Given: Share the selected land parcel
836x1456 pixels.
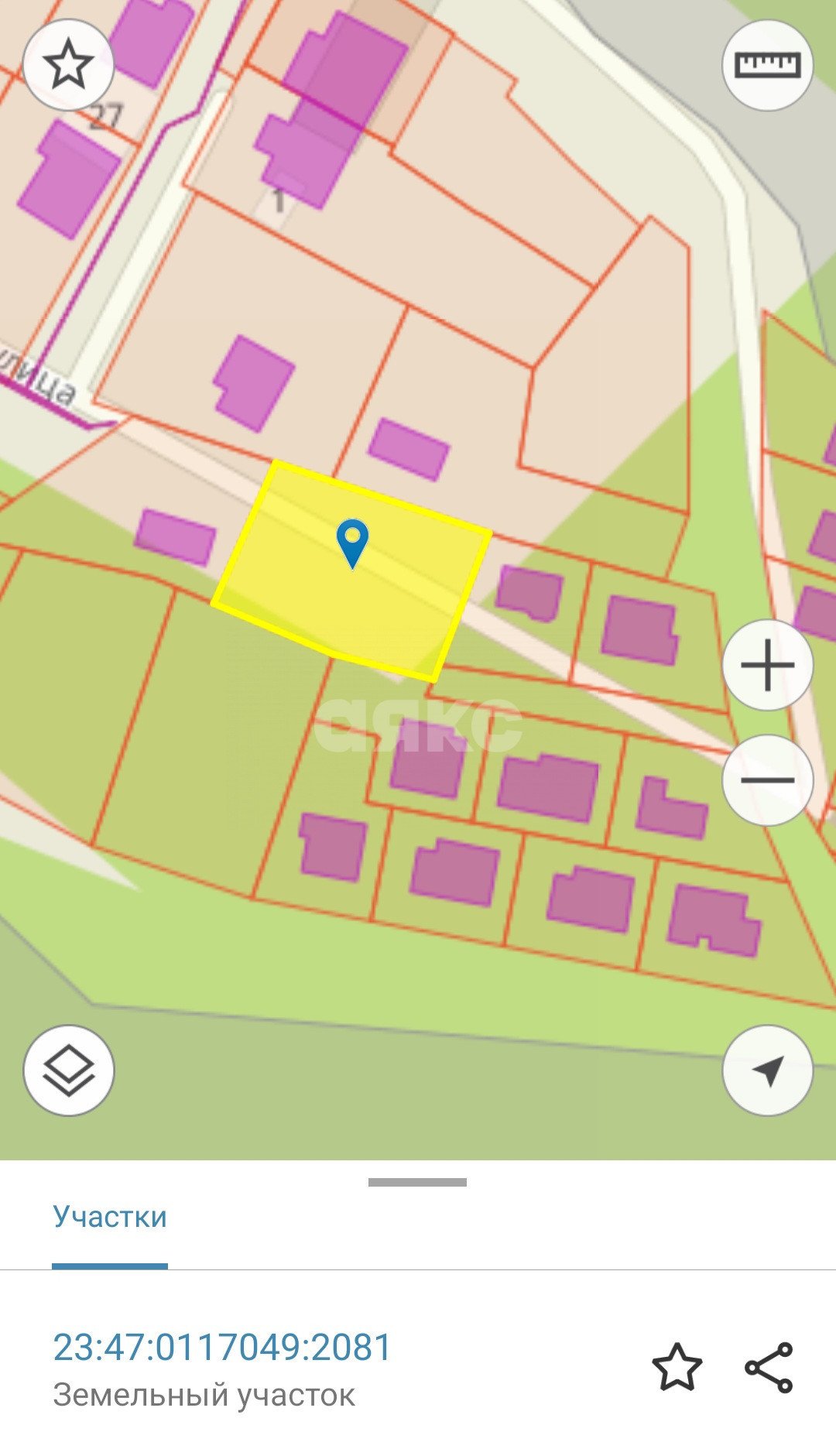Looking at the screenshot, I should (769, 1367).
